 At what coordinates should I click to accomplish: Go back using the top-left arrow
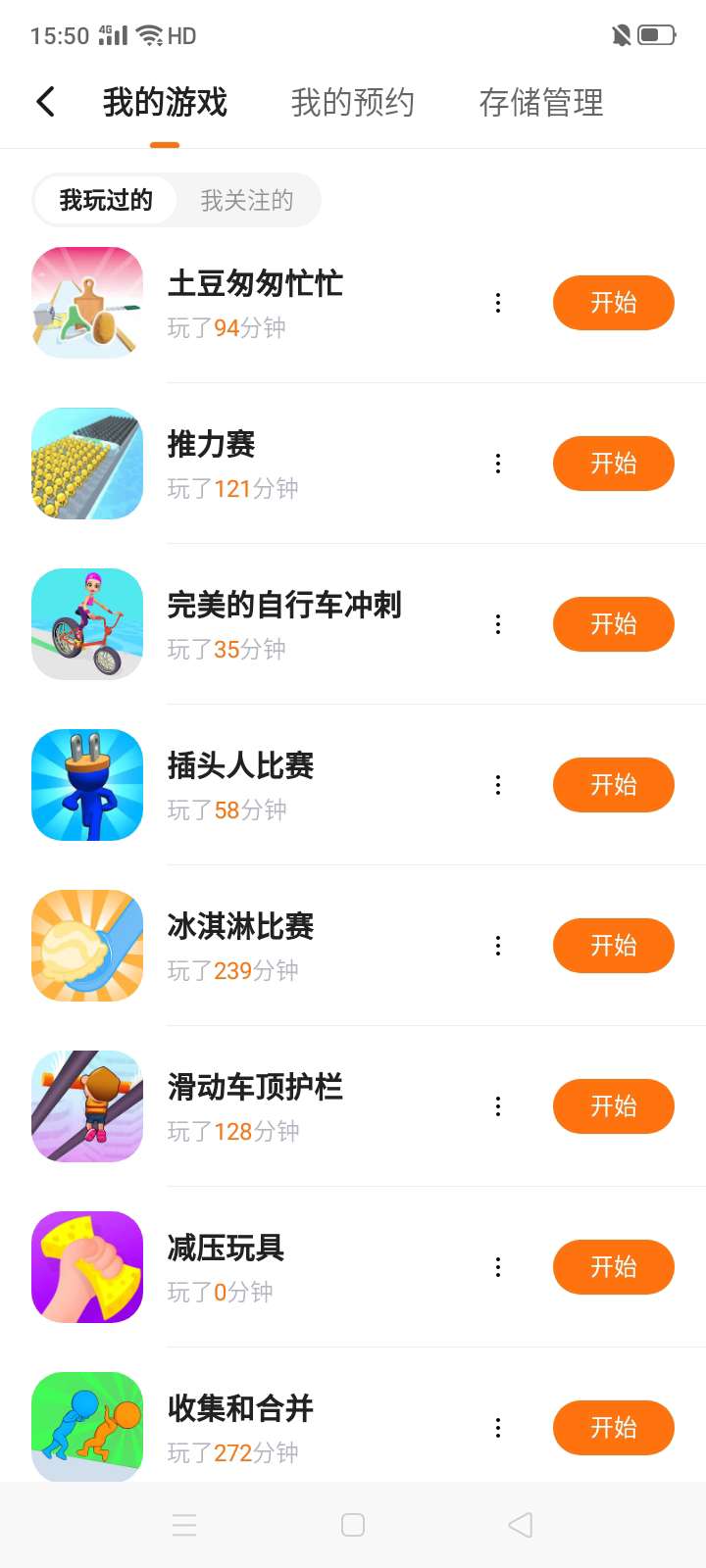[x=45, y=102]
